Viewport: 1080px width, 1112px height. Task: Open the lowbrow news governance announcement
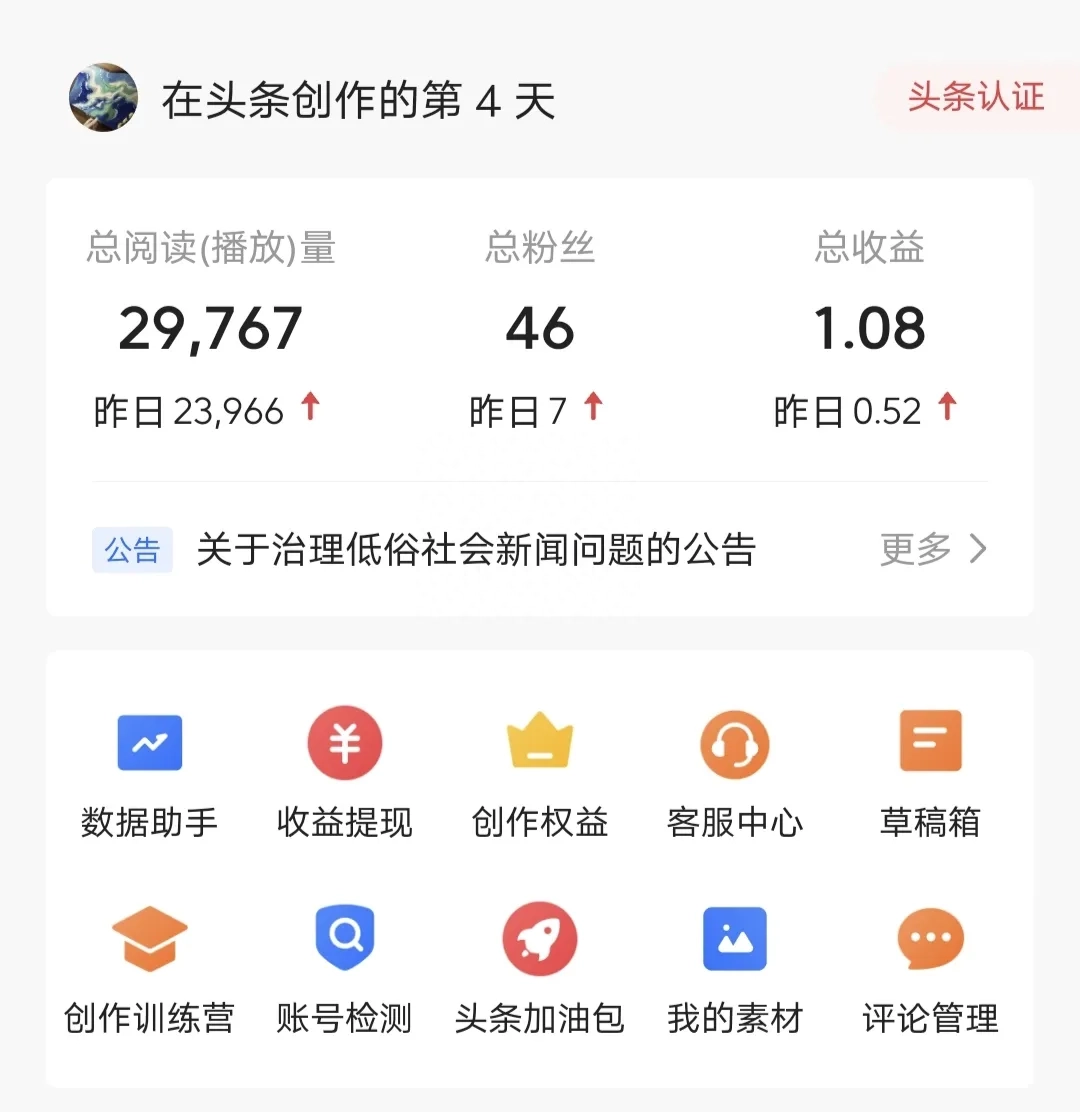pyautogui.click(x=477, y=549)
